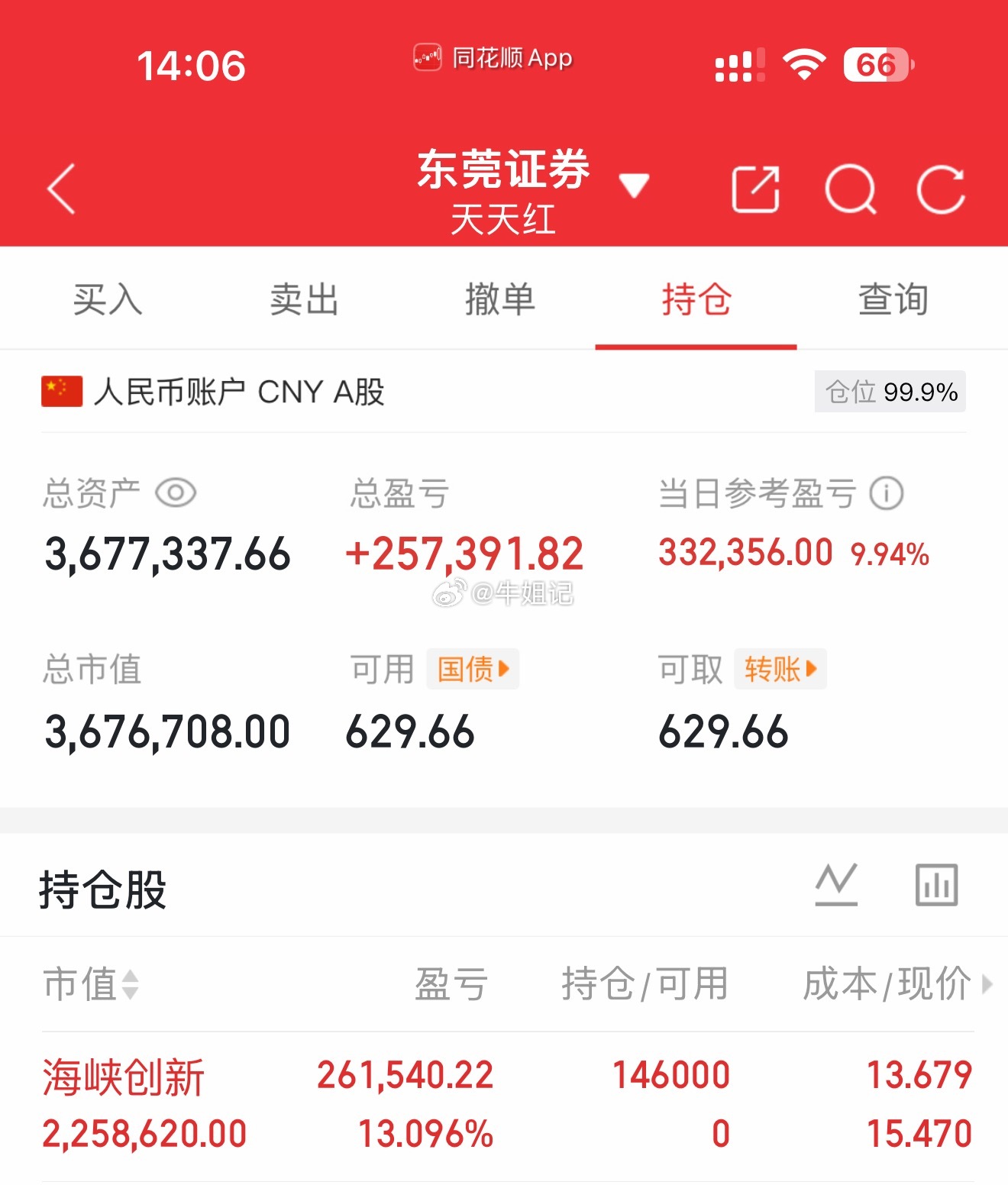Refresh account data with the reload icon
Viewport: 1008px width, 1185px height.
coord(943,189)
